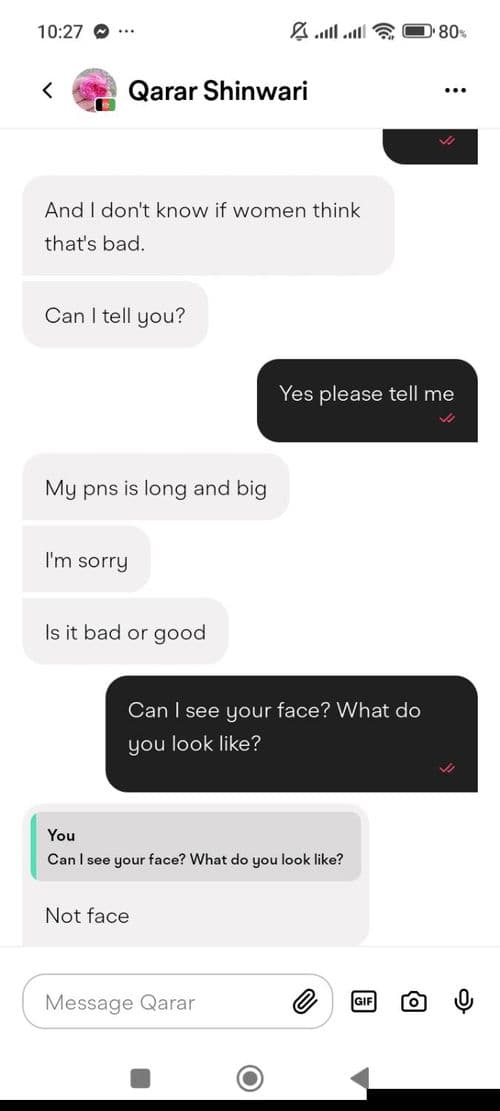Open Qarar Shinwari's profile picture
The image size is (500, 1111).
point(94,90)
